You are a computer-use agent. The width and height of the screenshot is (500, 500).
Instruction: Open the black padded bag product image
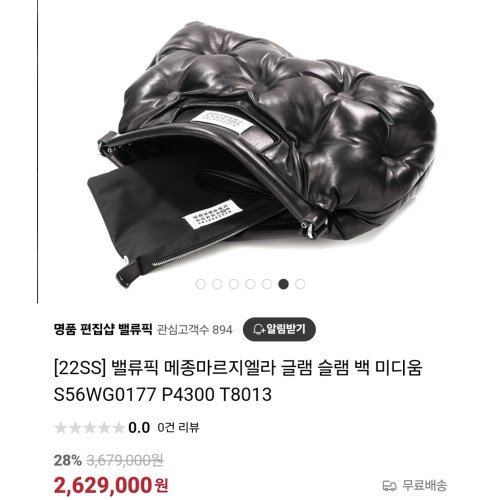pos(262,152)
